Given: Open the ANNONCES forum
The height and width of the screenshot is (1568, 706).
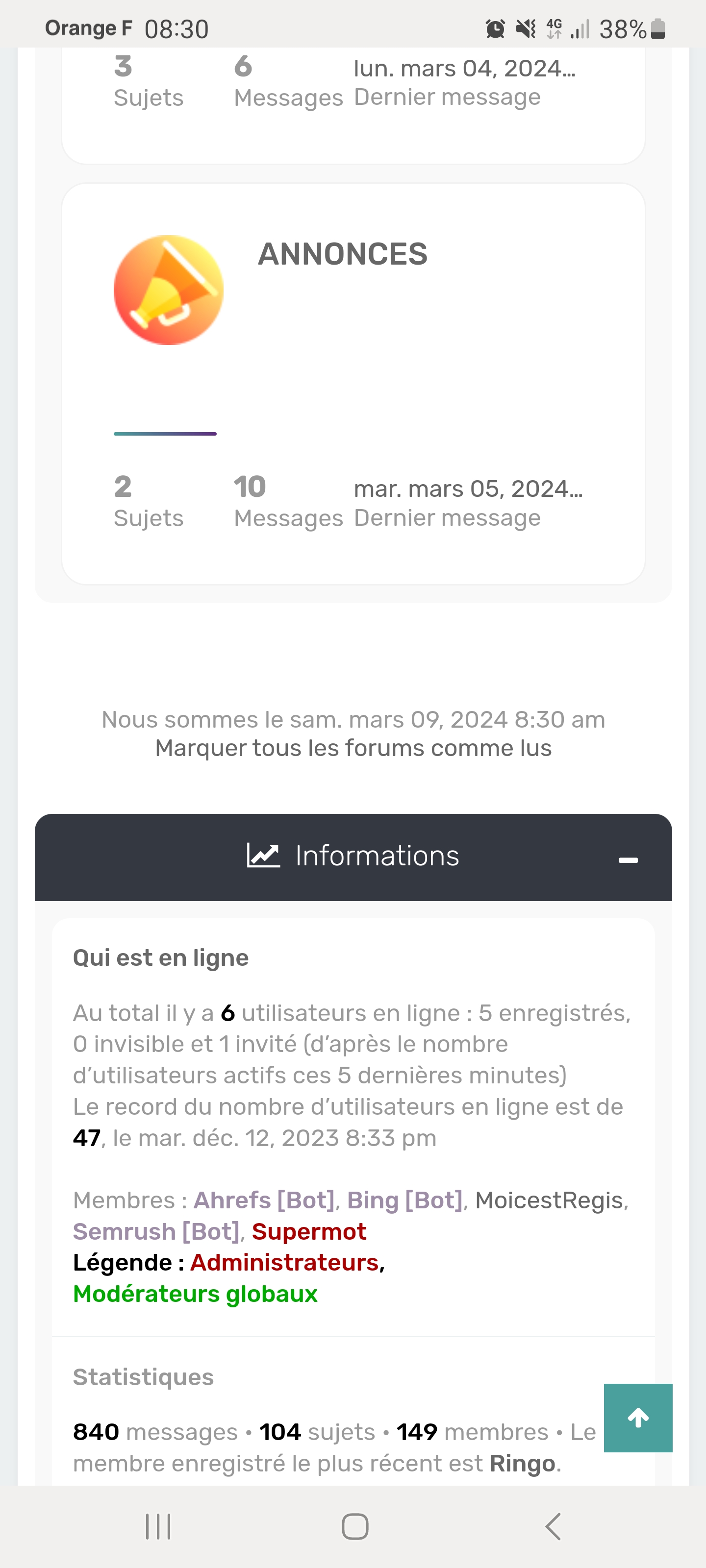Looking at the screenshot, I should pyautogui.click(x=342, y=254).
